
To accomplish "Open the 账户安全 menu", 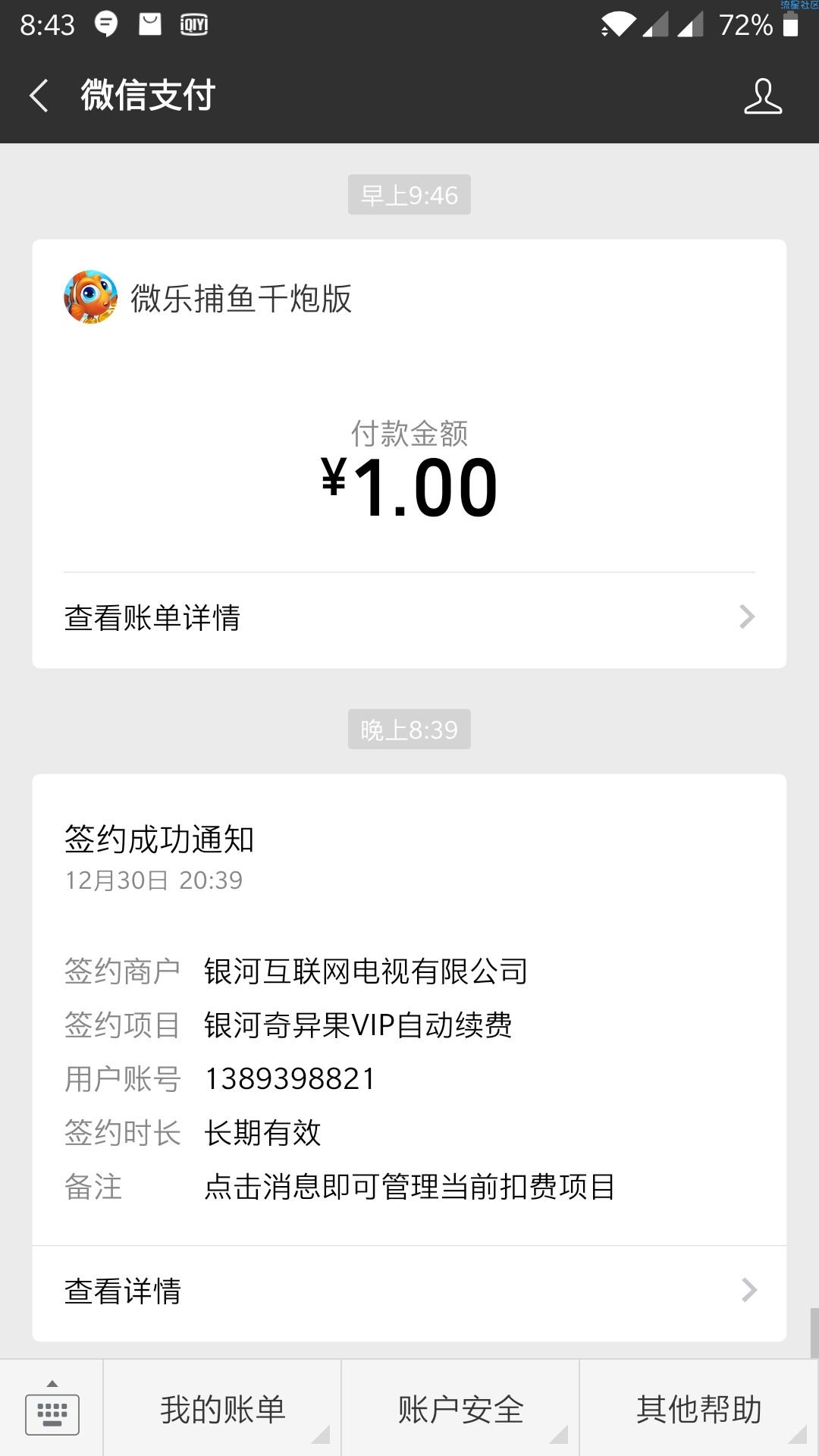I will 460,1409.
